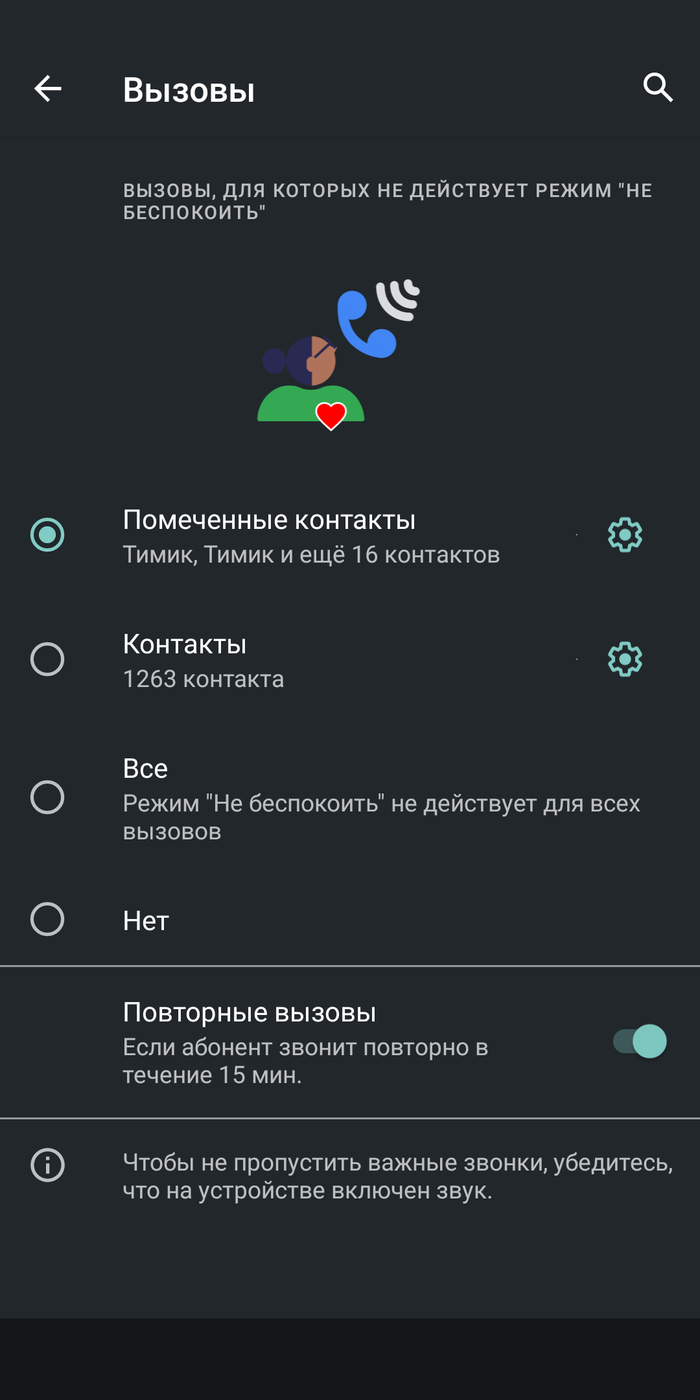
Task: Disable the Повторные вызовы switch
Action: point(640,1041)
